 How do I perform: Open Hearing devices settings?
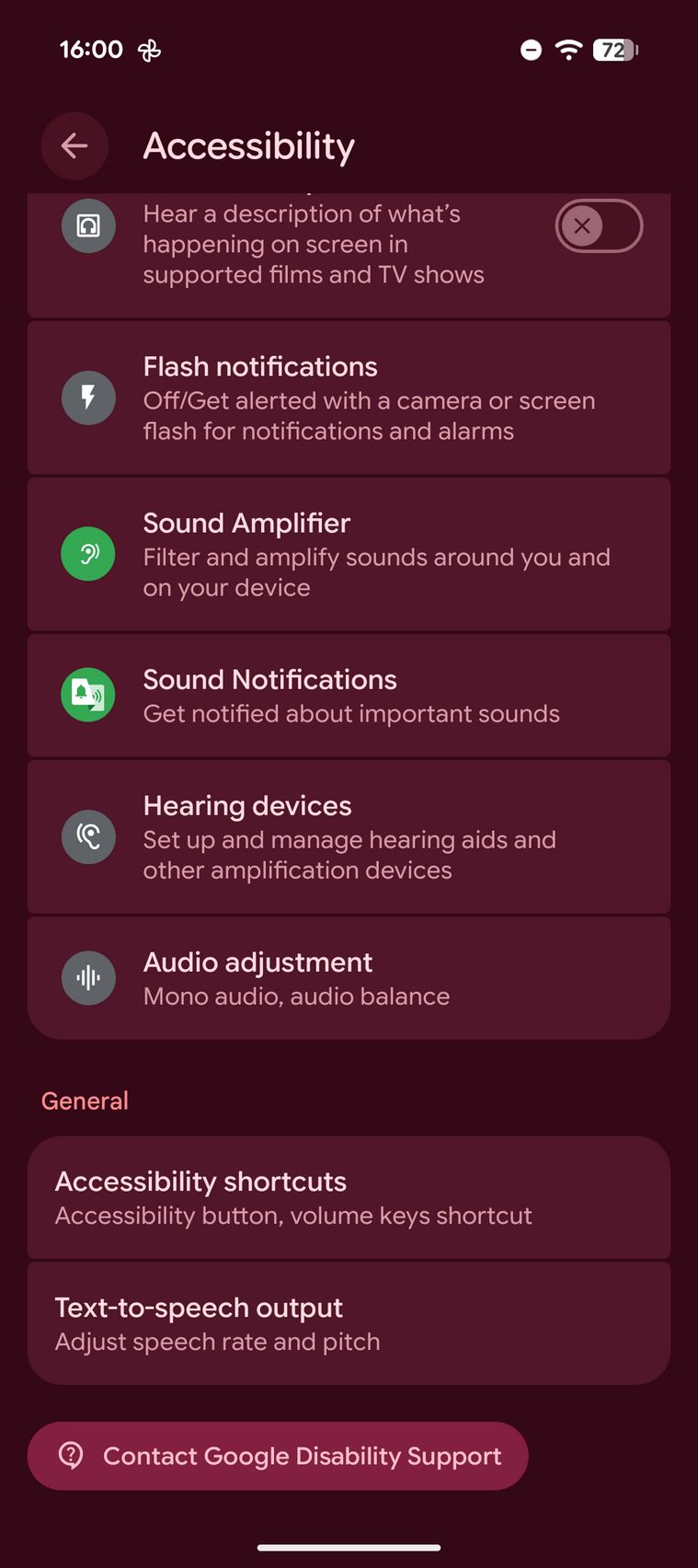point(349,836)
